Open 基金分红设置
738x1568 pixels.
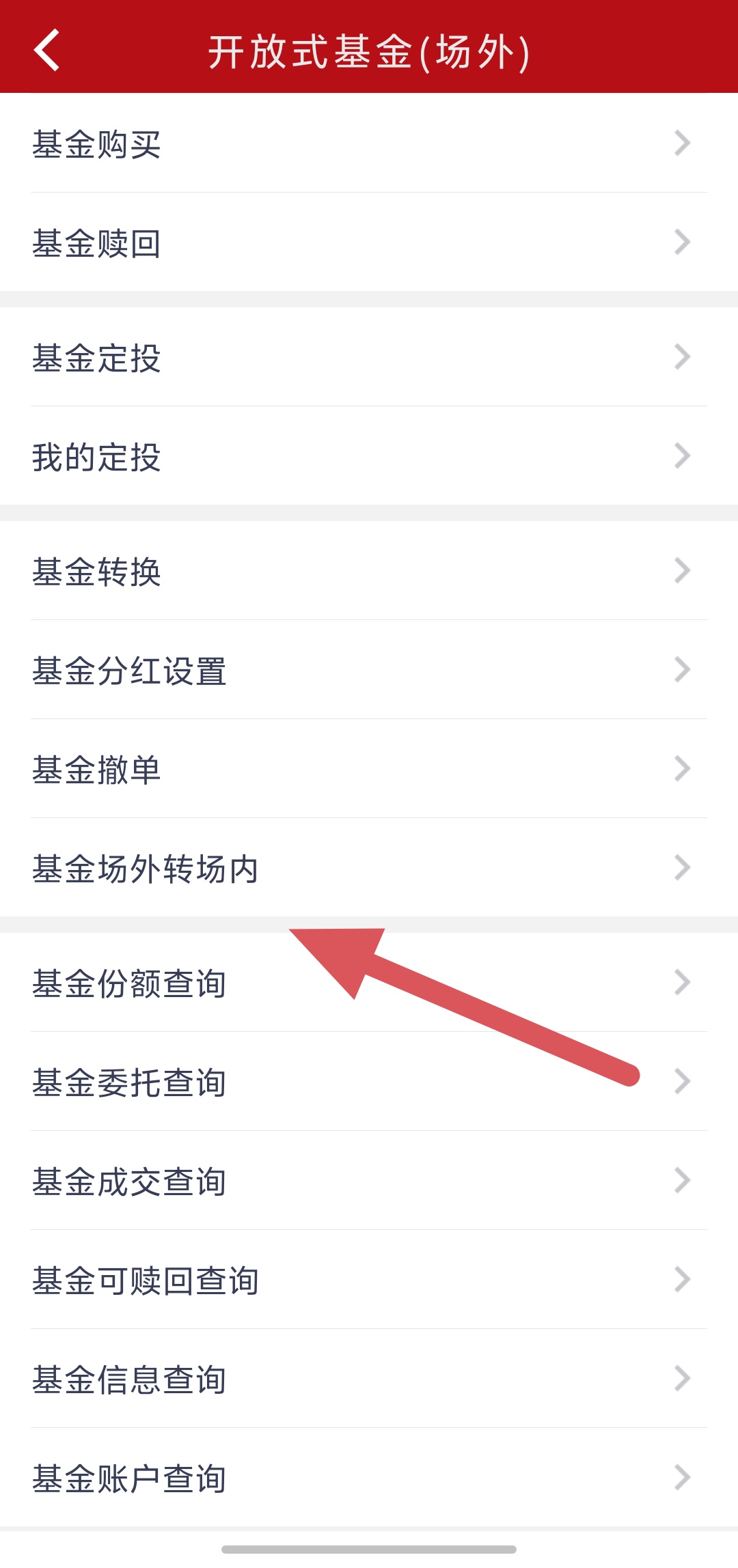[x=369, y=671]
